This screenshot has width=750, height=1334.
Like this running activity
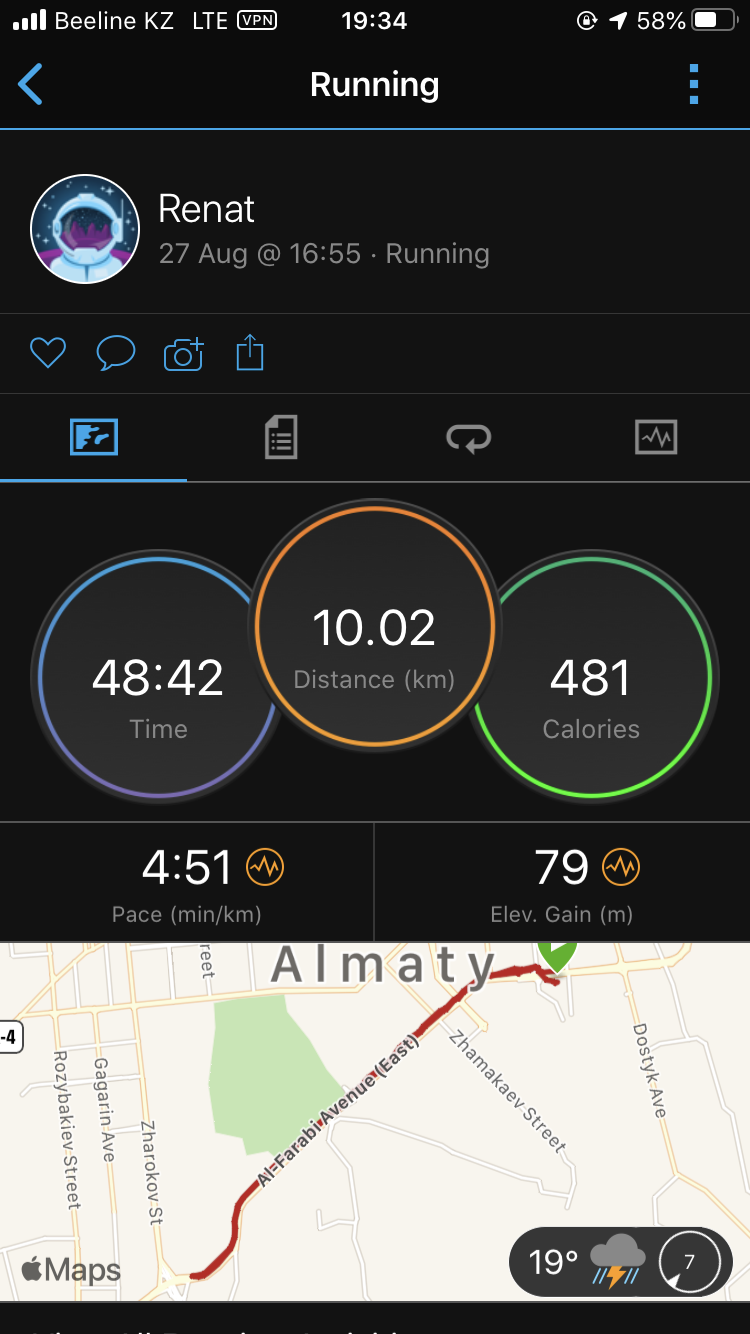click(x=47, y=353)
